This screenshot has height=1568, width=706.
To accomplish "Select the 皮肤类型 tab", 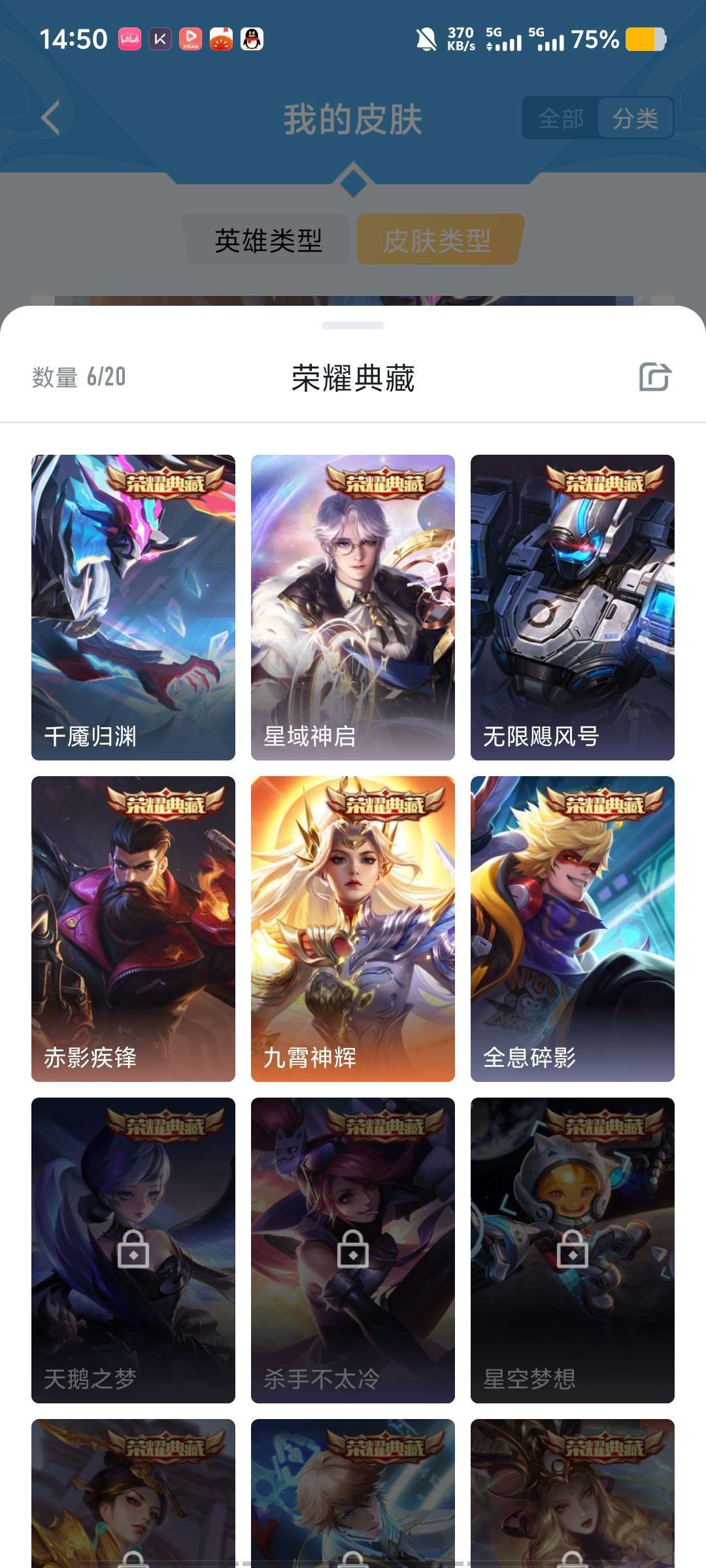I will click(437, 240).
